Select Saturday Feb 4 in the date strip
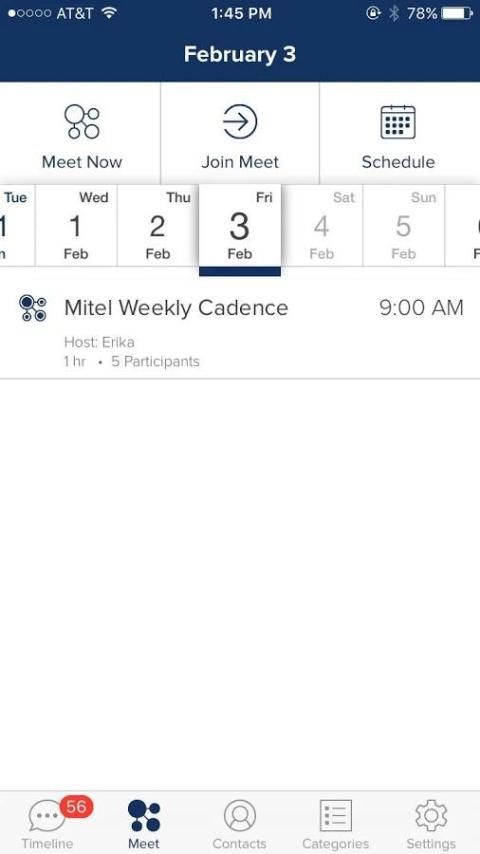The image size is (480, 854). pos(322,225)
